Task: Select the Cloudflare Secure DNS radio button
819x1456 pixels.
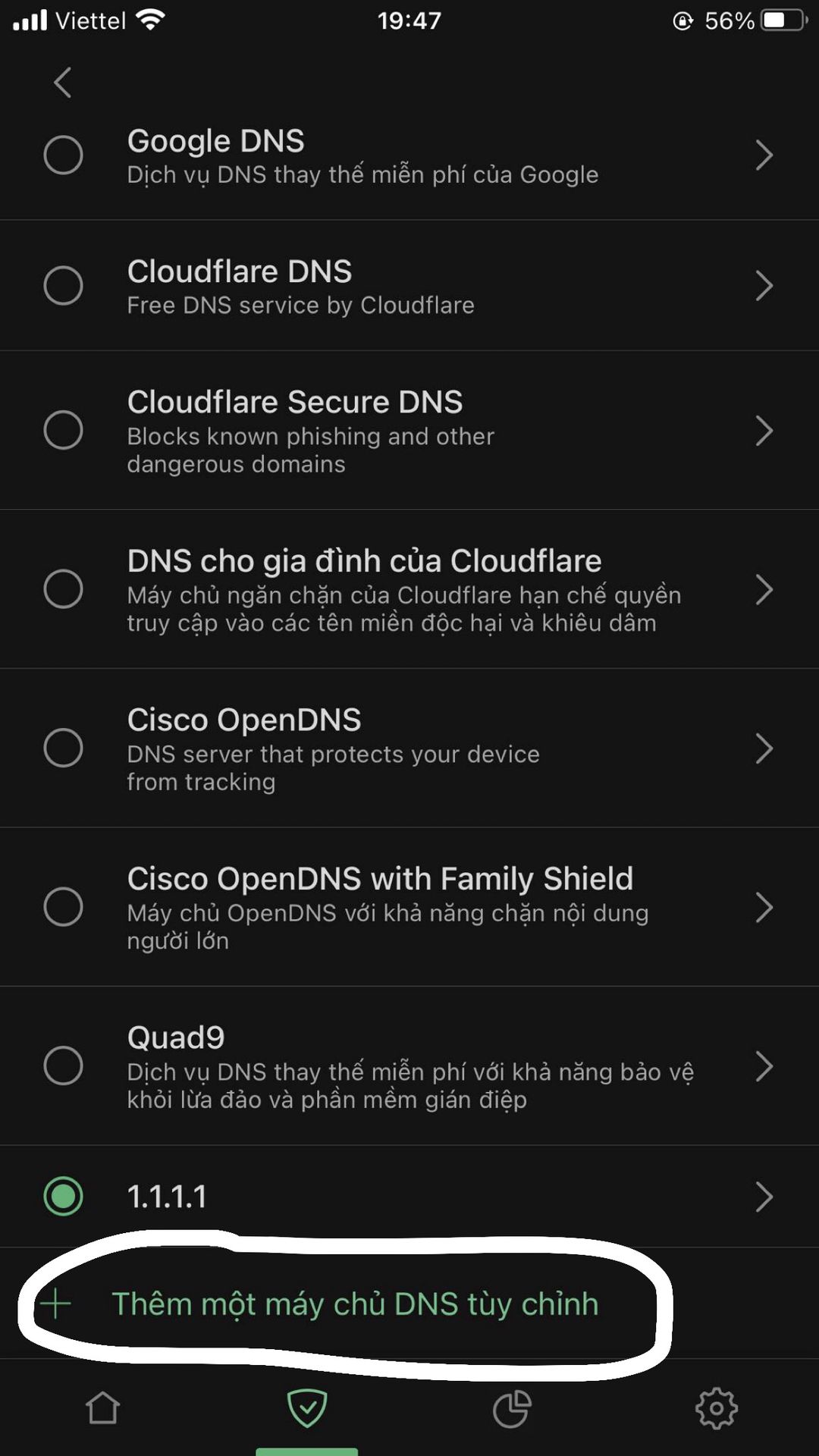Action: [x=63, y=430]
